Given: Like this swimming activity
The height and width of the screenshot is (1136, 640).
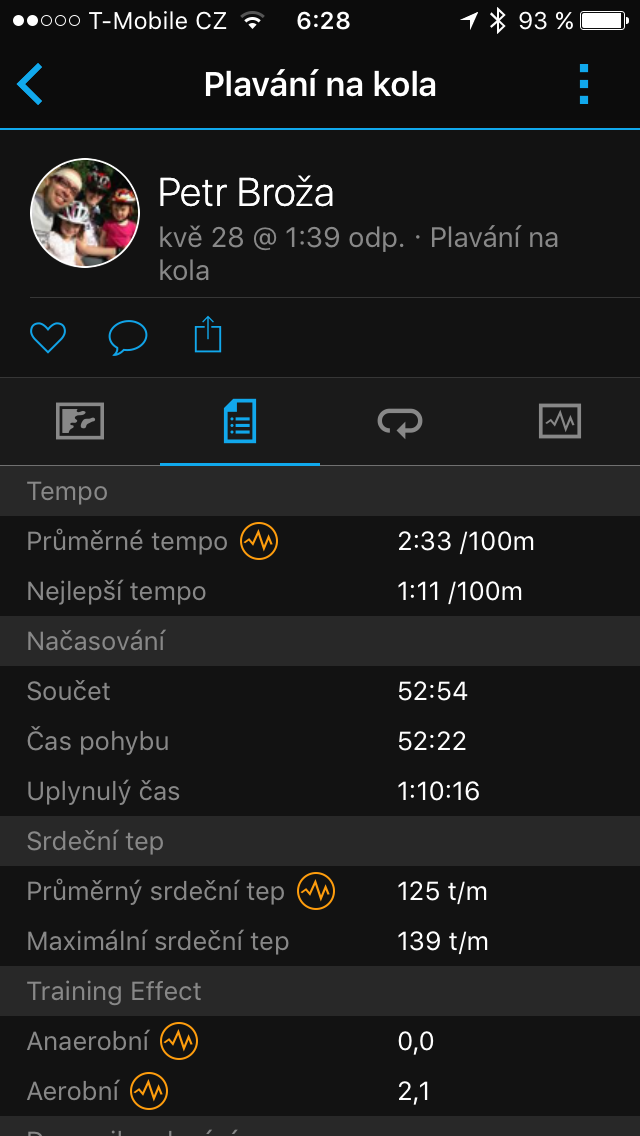Looking at the screenshot, I should click(x=47, y=337).
